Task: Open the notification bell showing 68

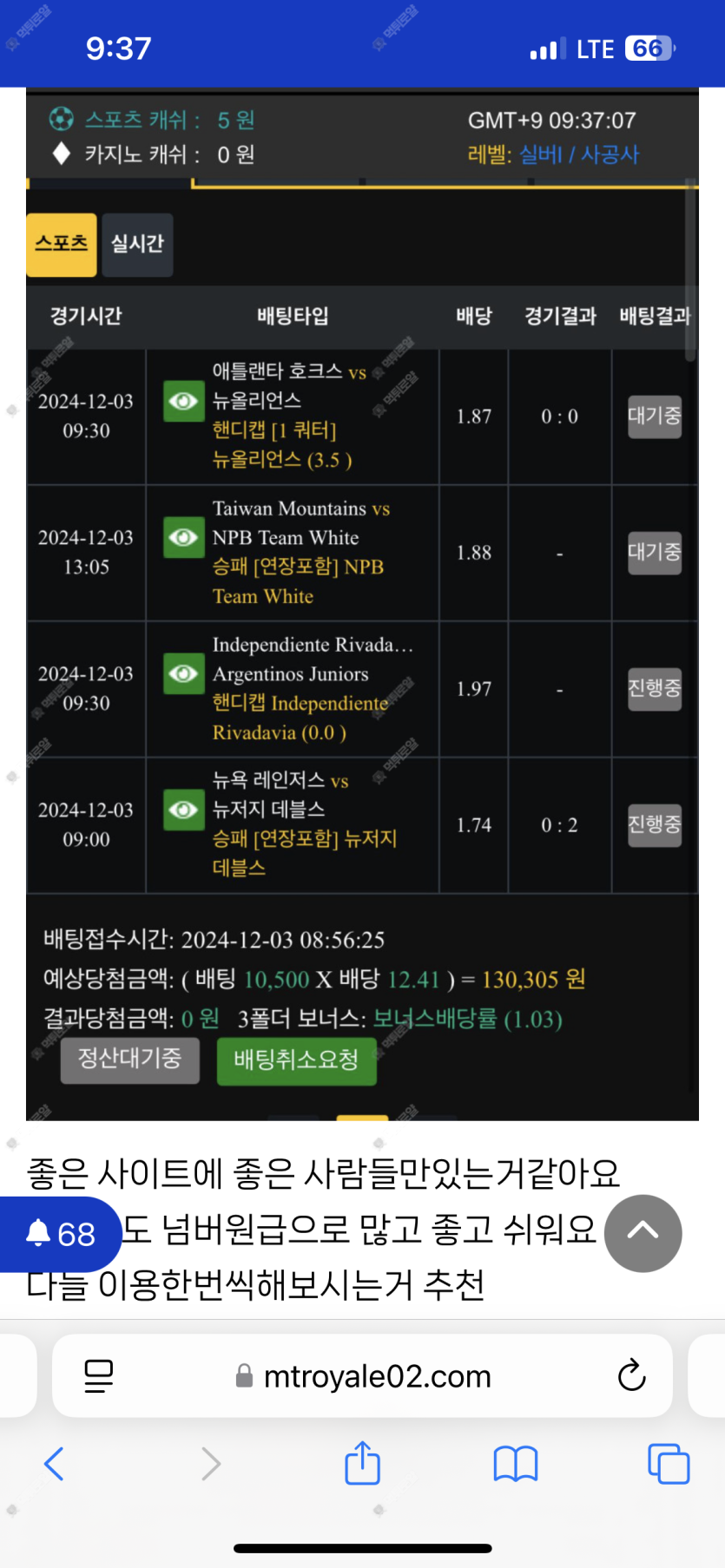Action: (x=59, y=1233)
